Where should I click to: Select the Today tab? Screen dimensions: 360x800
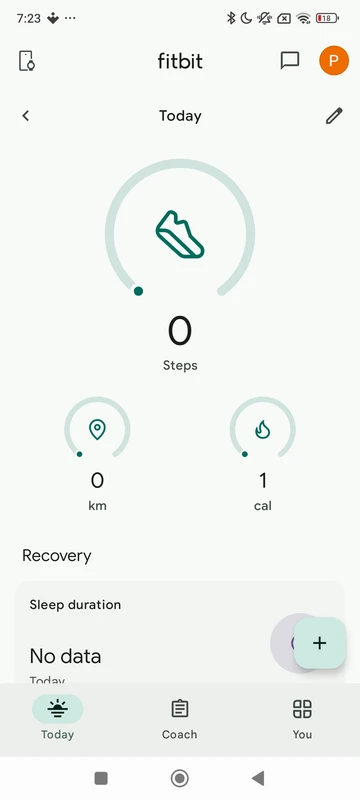[58, 720]
